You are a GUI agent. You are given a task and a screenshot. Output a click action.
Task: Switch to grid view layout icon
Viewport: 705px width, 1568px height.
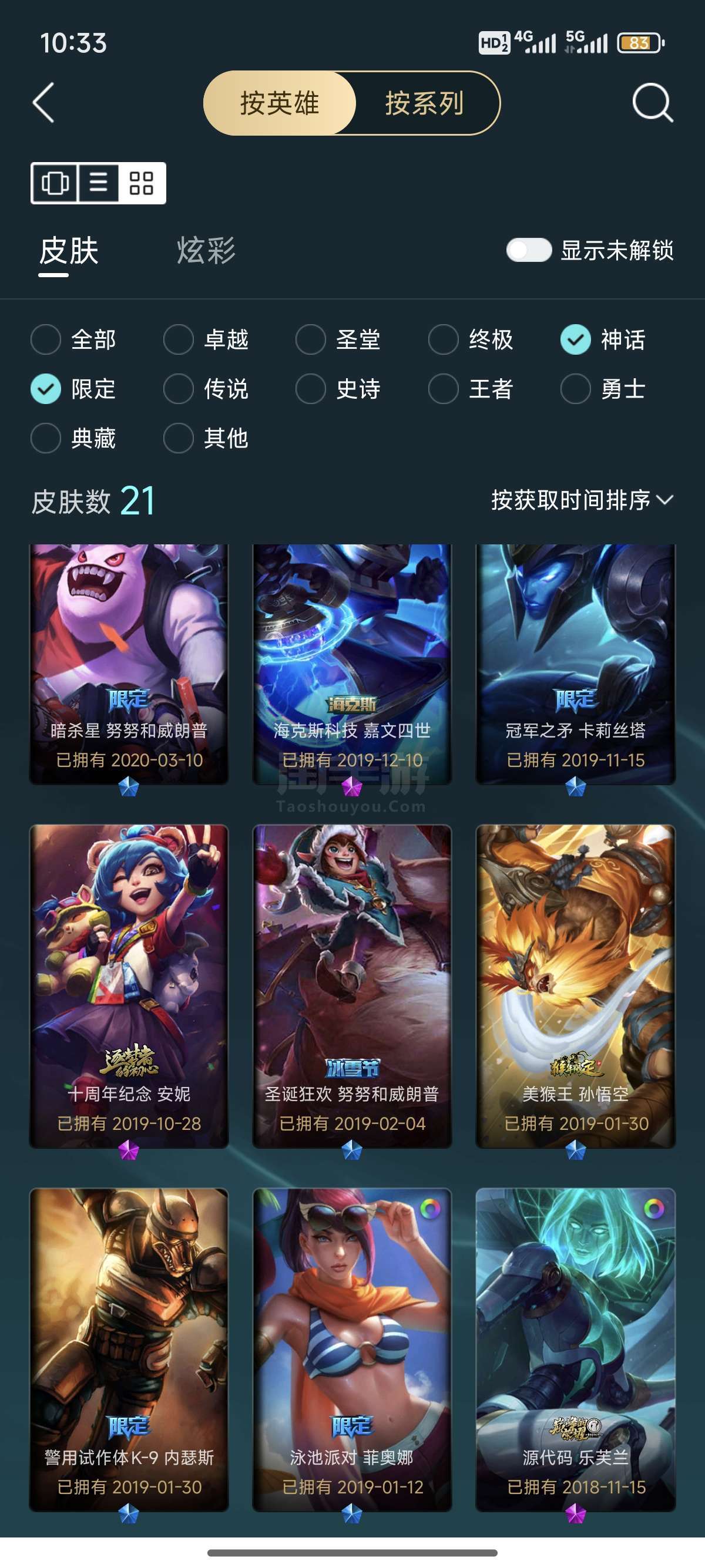coord(141,183)
